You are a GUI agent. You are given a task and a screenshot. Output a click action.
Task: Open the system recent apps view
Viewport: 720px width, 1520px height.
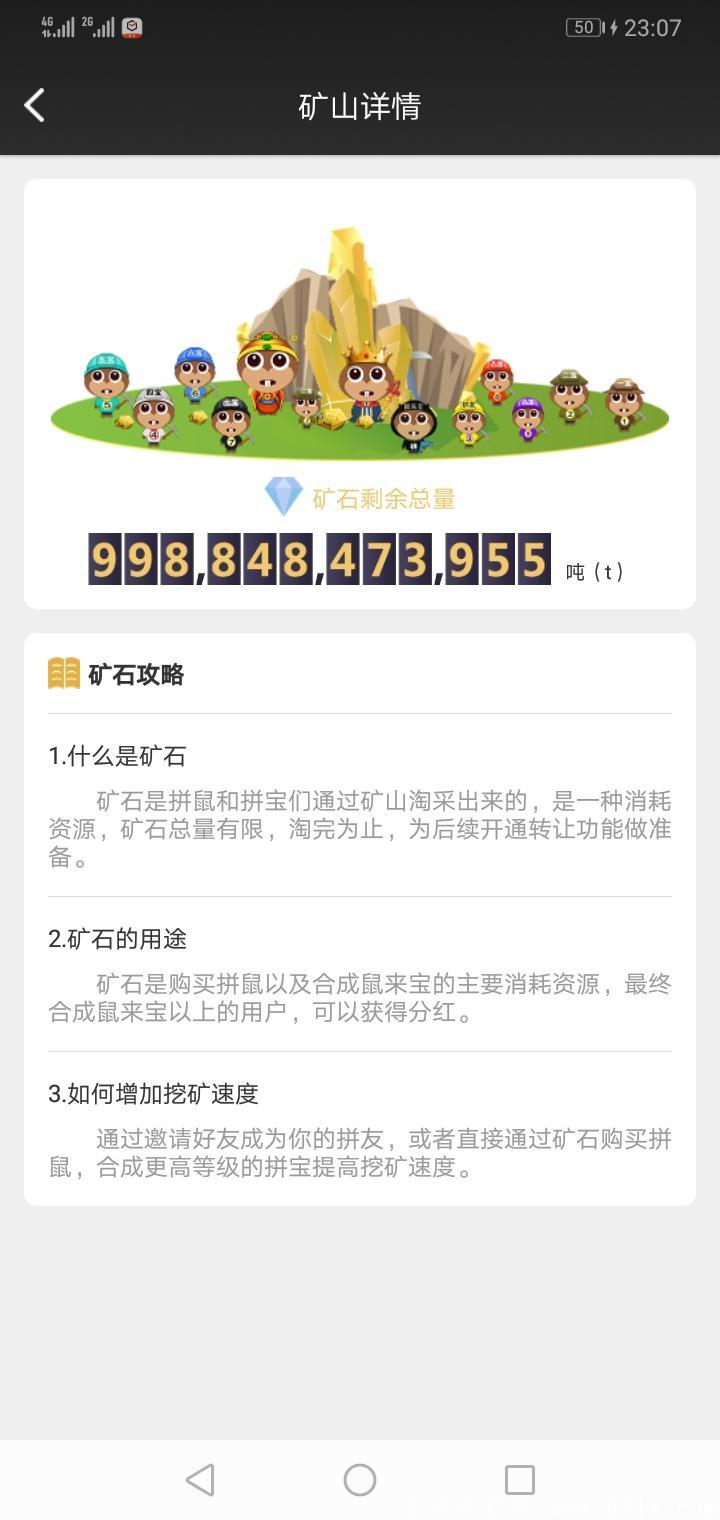[x=520, y=1480]
